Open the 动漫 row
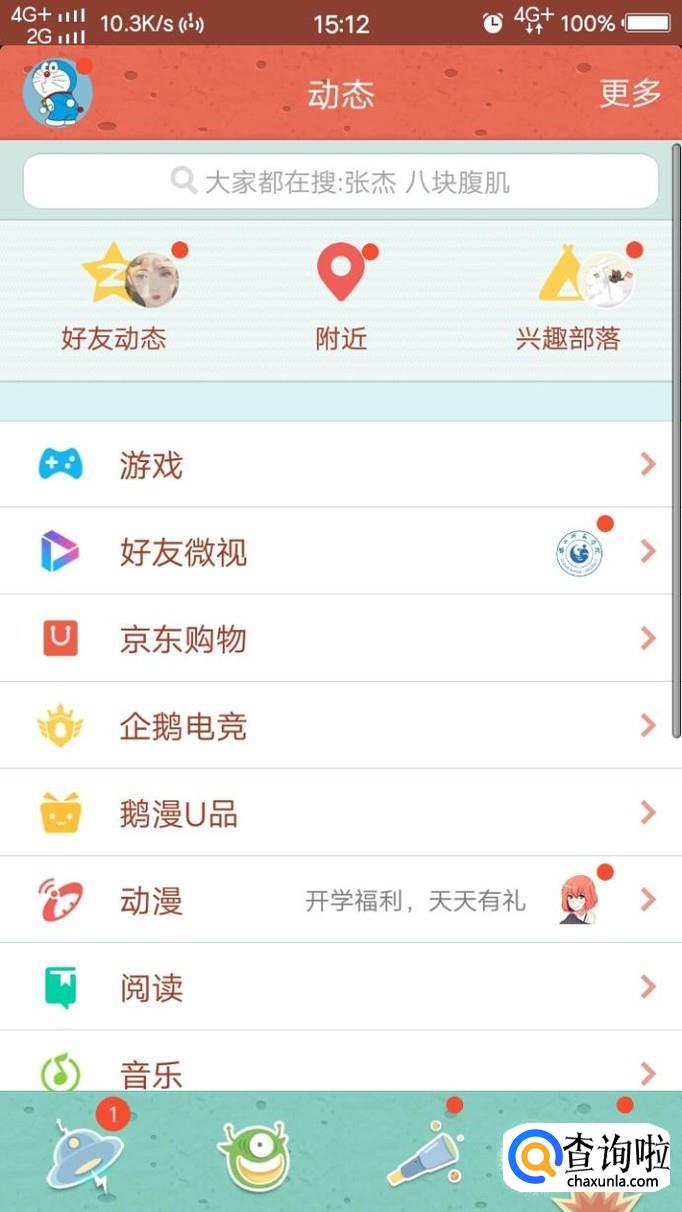 (x=340, y=900)
